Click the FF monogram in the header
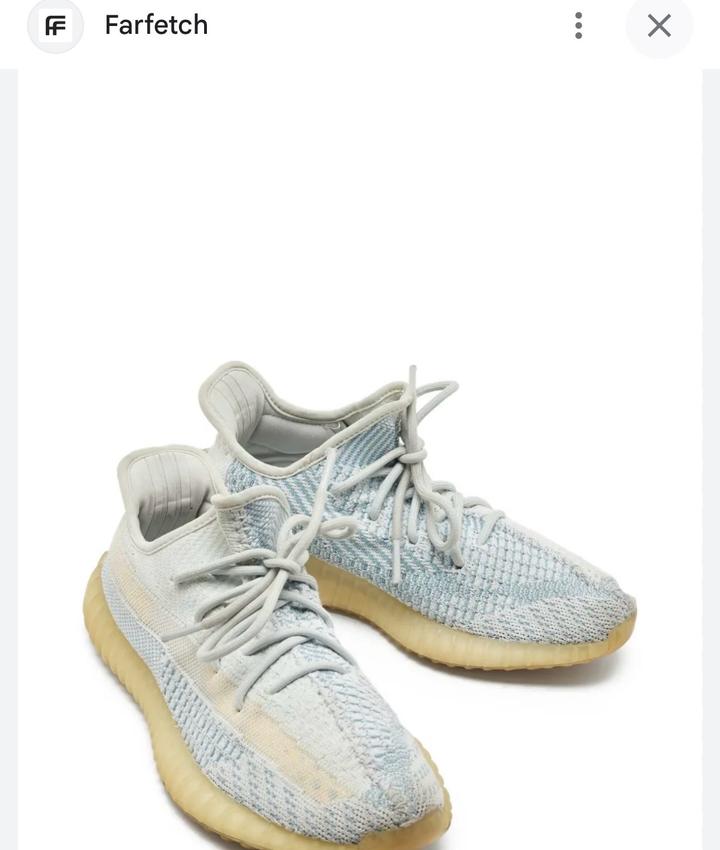The height and width of the screenshot is (850, 720). pos(55,26)
